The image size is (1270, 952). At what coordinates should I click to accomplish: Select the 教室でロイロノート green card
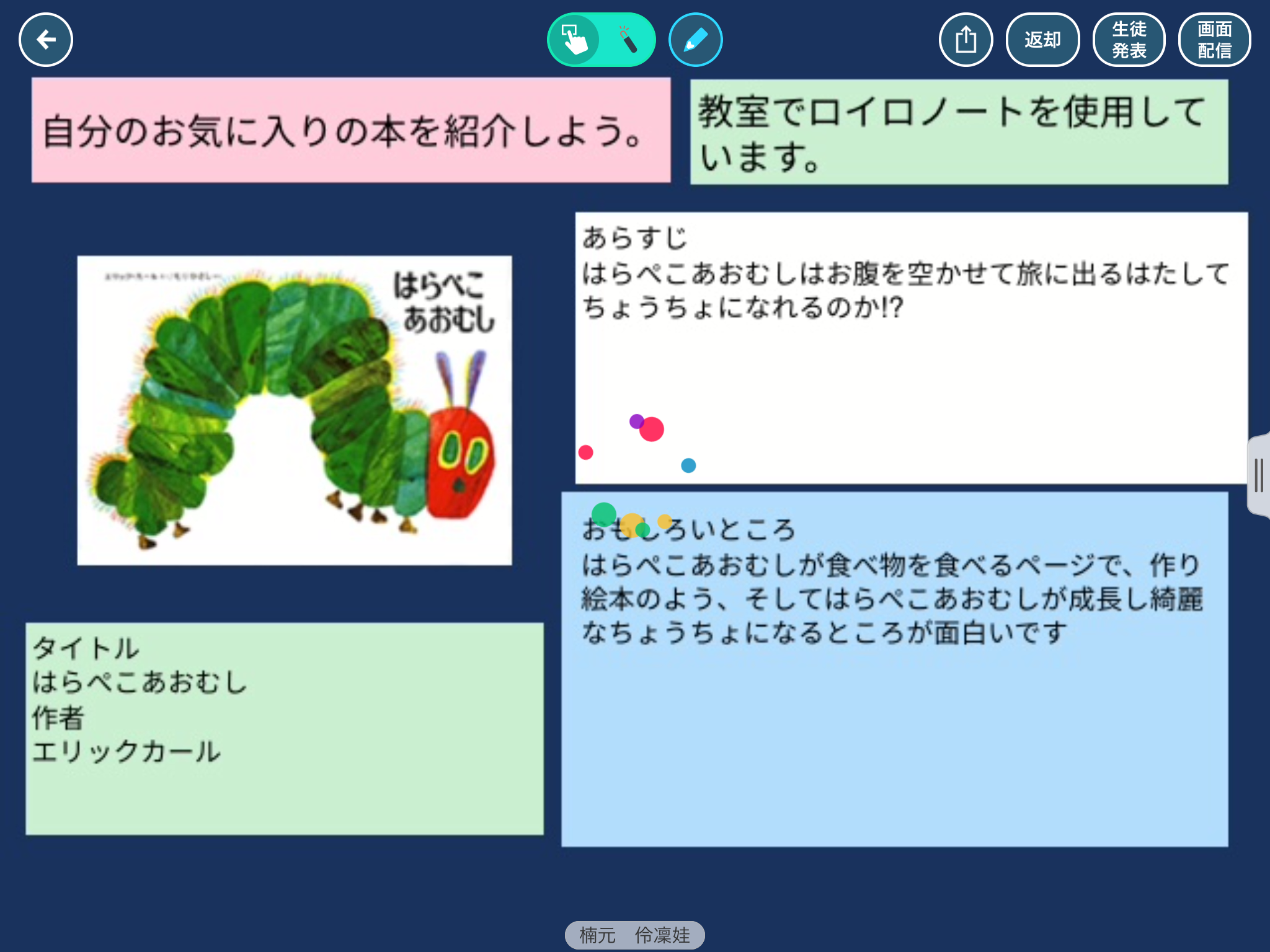click(x=959, y=132)
